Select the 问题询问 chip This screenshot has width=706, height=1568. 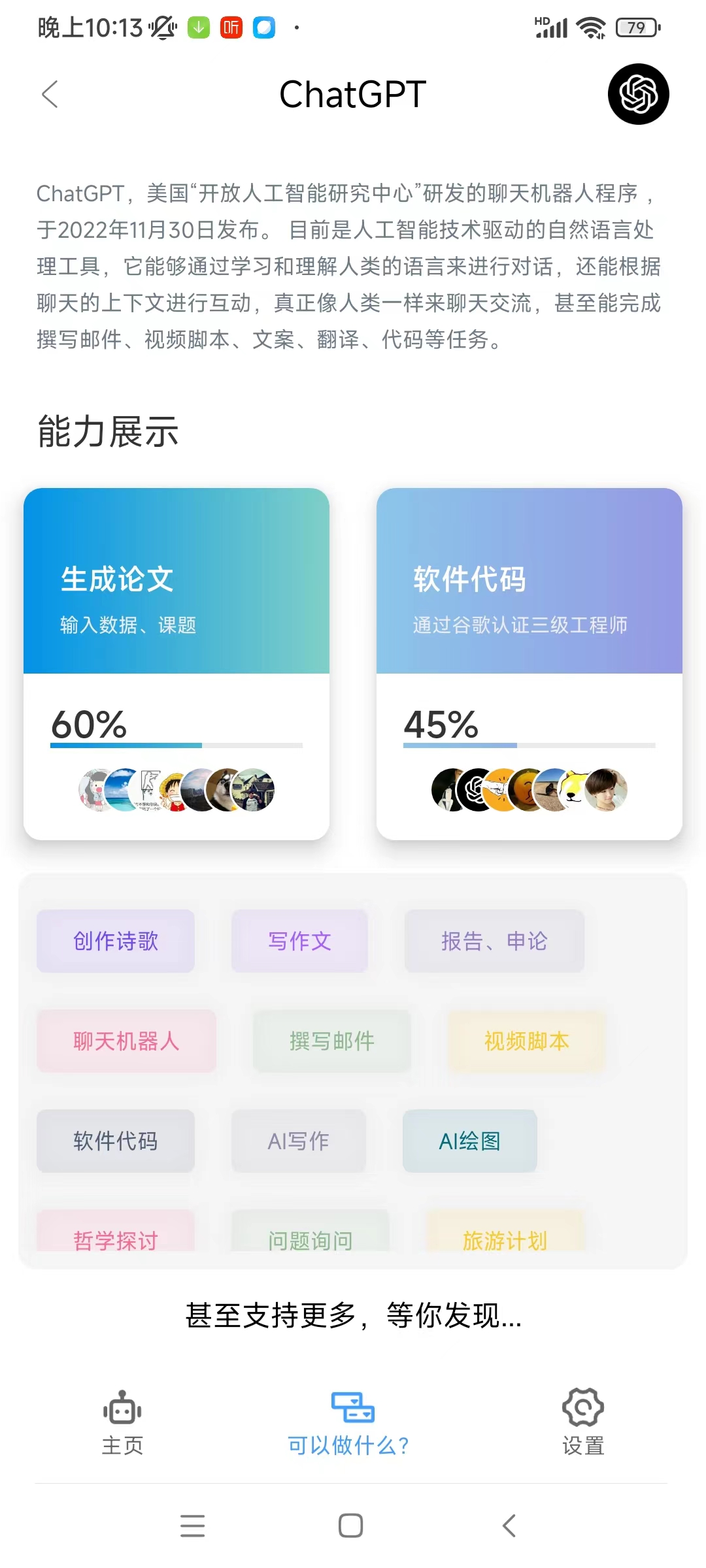[x=311, y=1232]
